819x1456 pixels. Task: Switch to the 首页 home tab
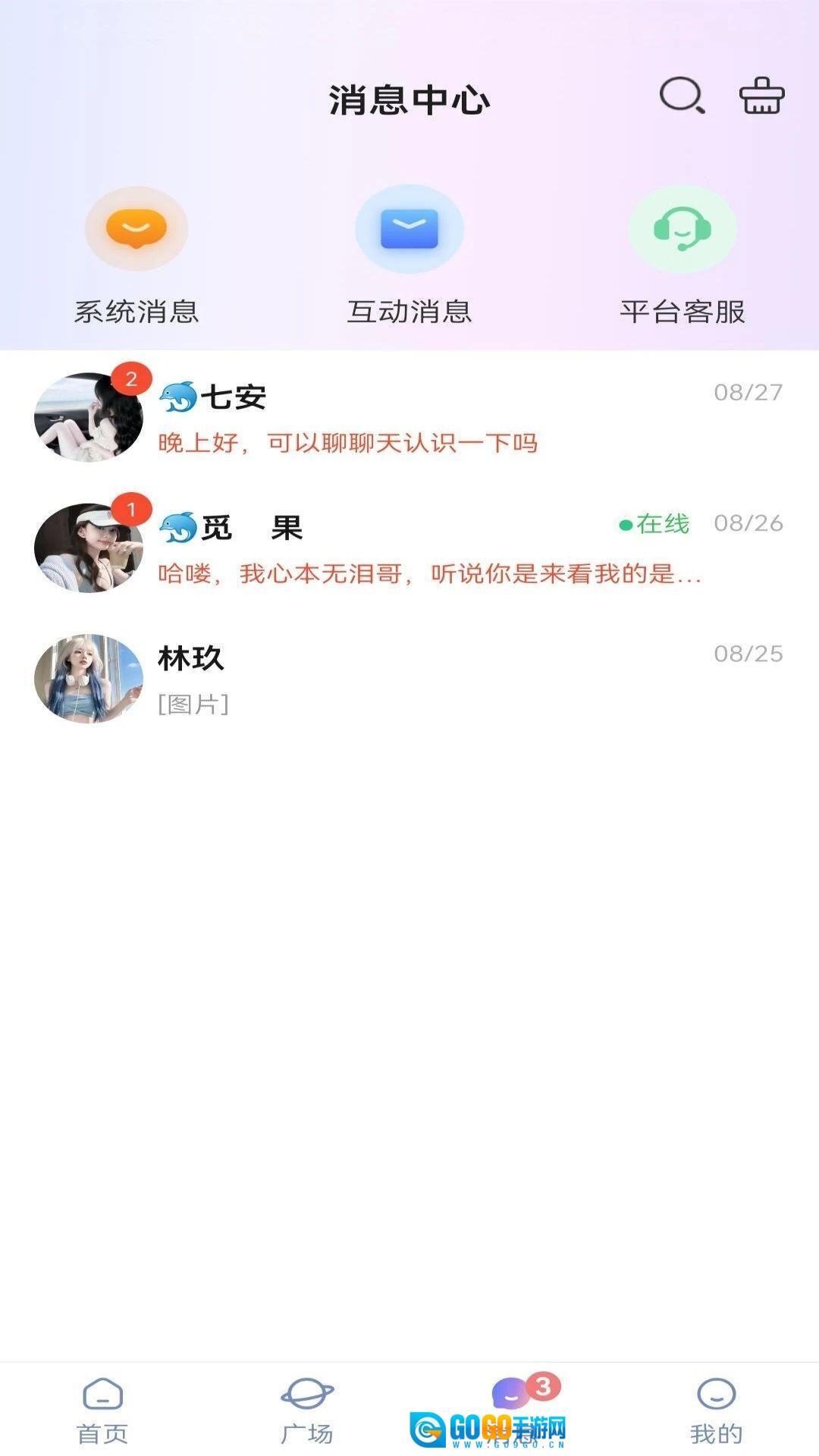[102, 1410]
